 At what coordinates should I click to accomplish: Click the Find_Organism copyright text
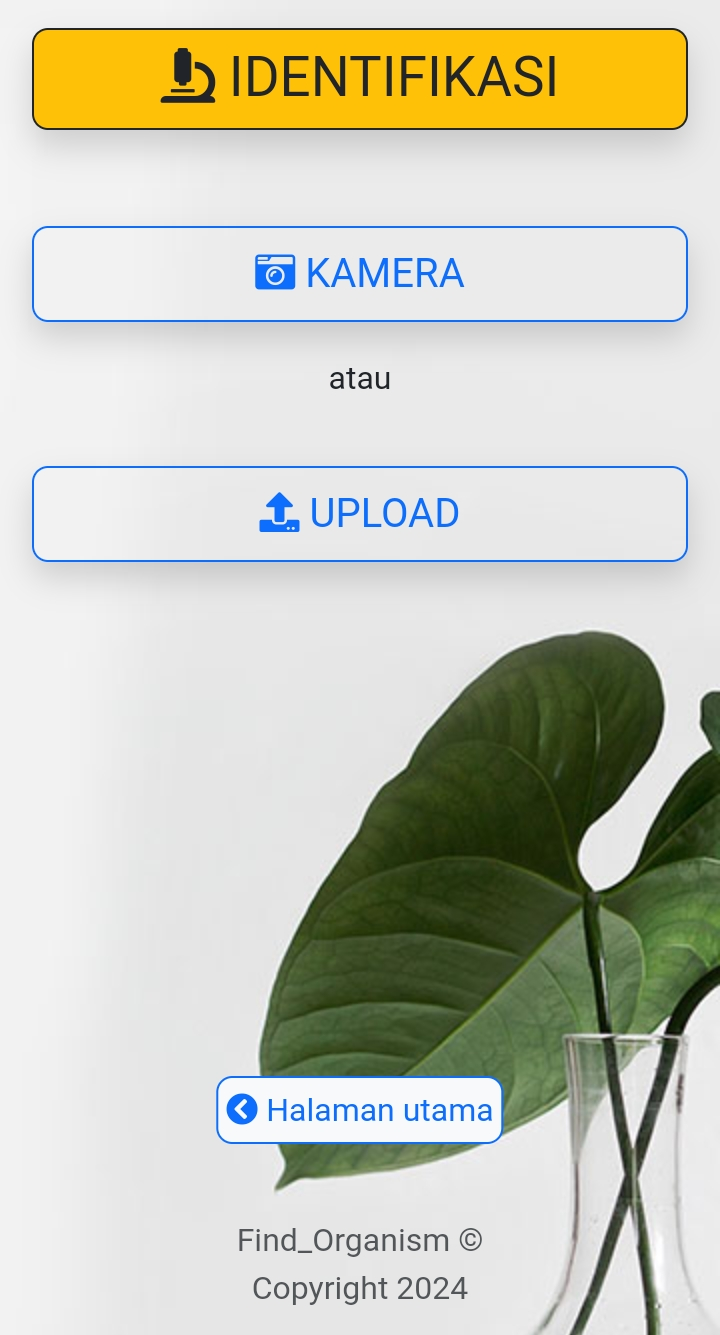pos(359,1240)
